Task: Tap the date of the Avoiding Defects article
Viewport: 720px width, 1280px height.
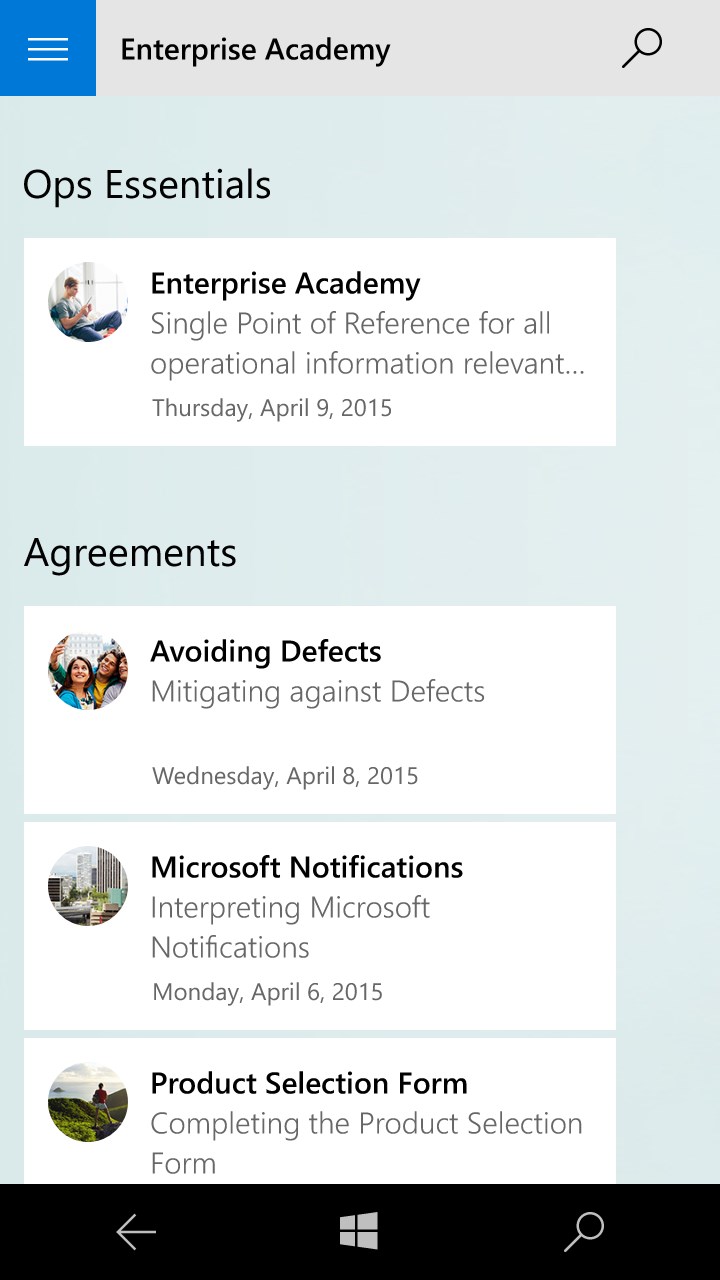Action: (284, 775)
